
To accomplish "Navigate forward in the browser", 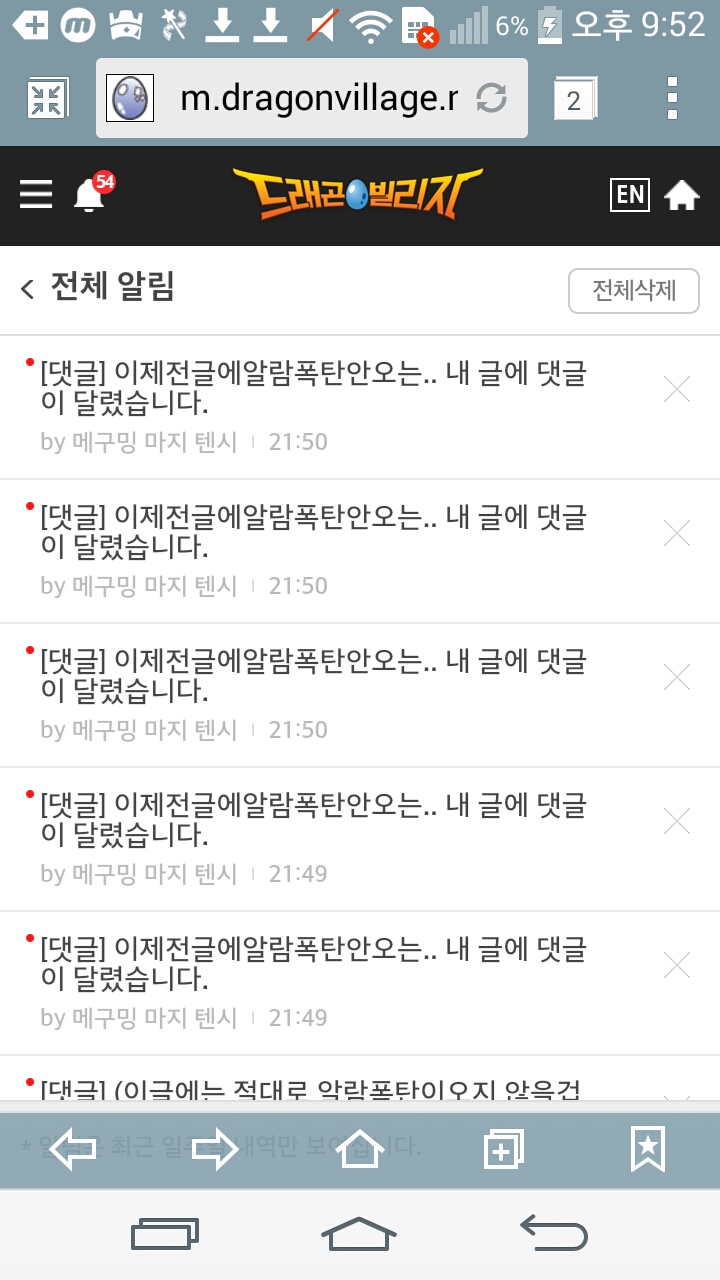I will (215, 1150).
